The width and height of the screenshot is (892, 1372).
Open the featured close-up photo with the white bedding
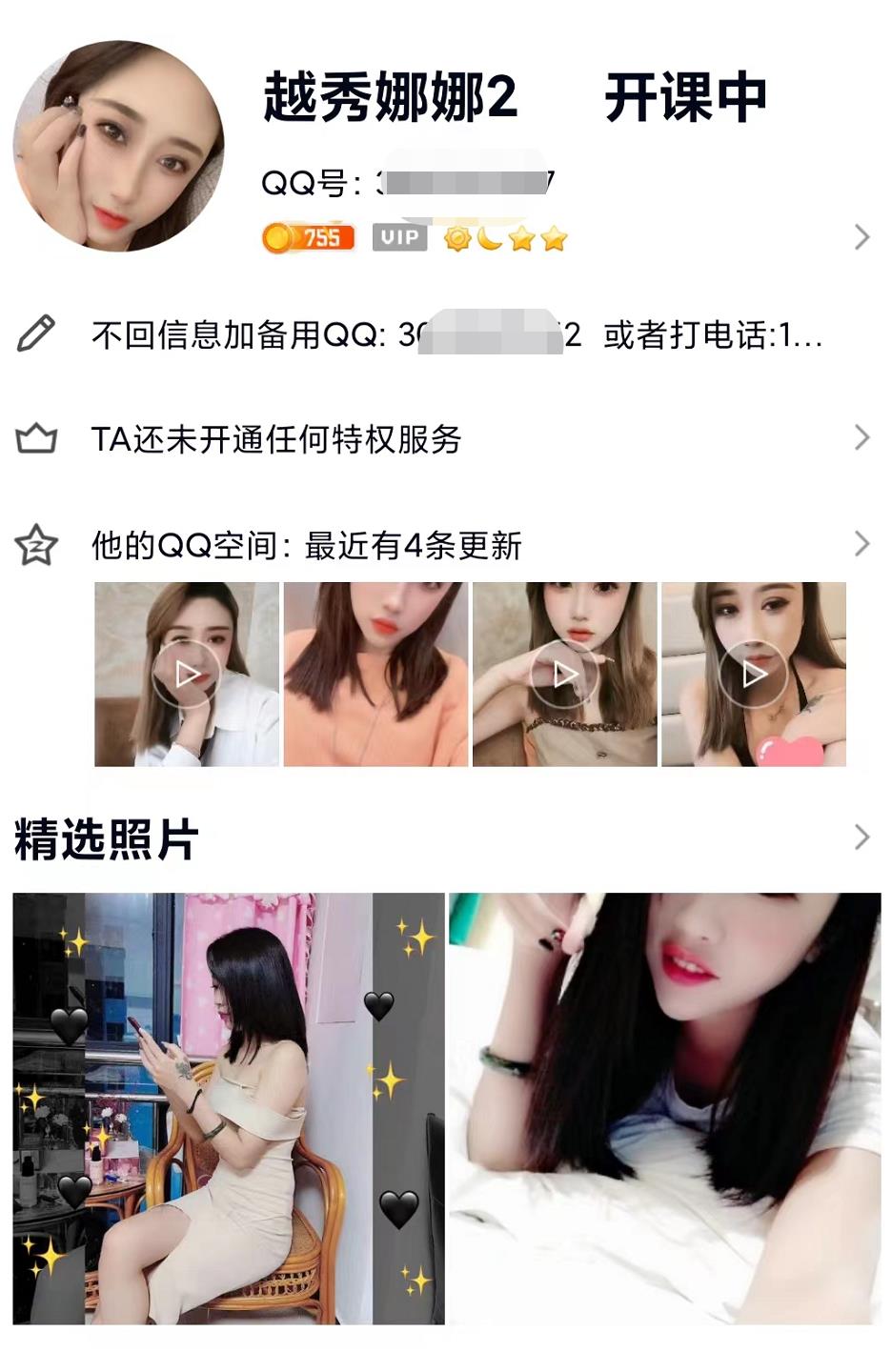tap(664, 1108)
